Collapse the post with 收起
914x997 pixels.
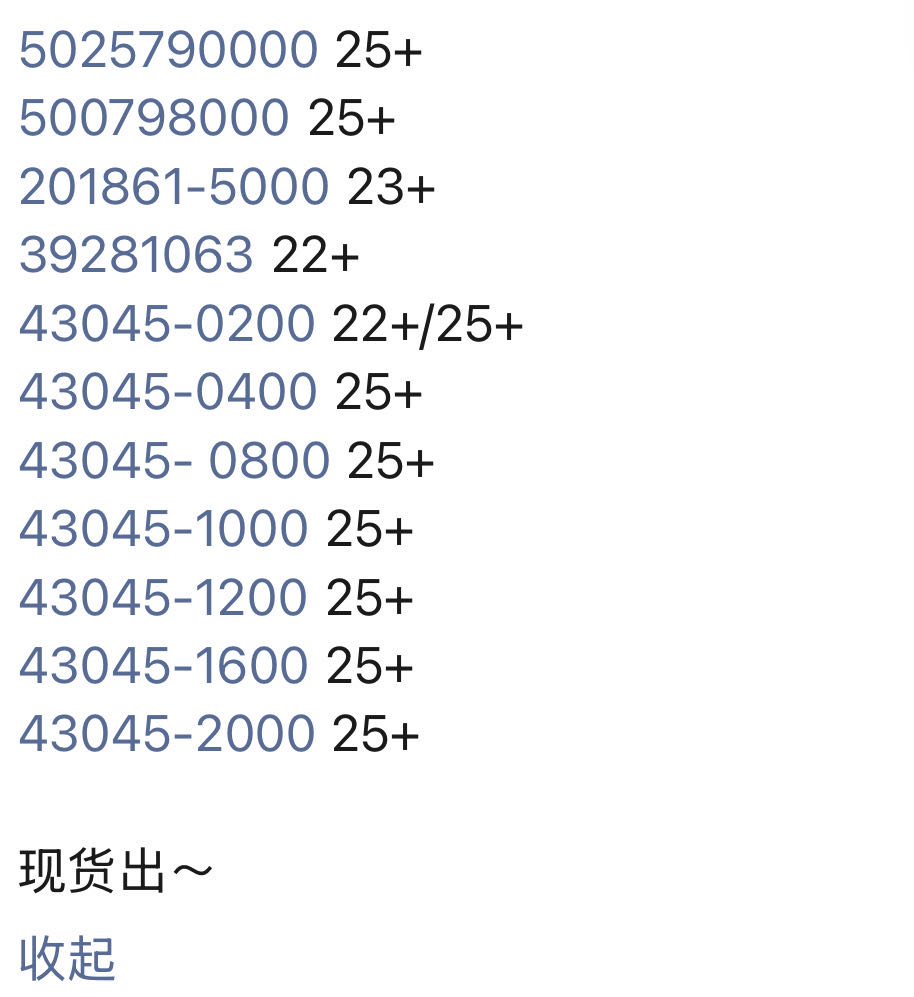click(x=67, y=958)
